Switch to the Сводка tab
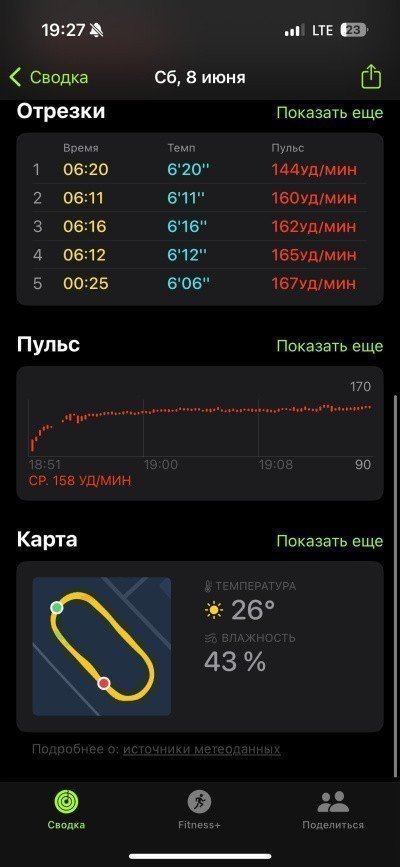 pyautogui.click(x=66, y=809)
